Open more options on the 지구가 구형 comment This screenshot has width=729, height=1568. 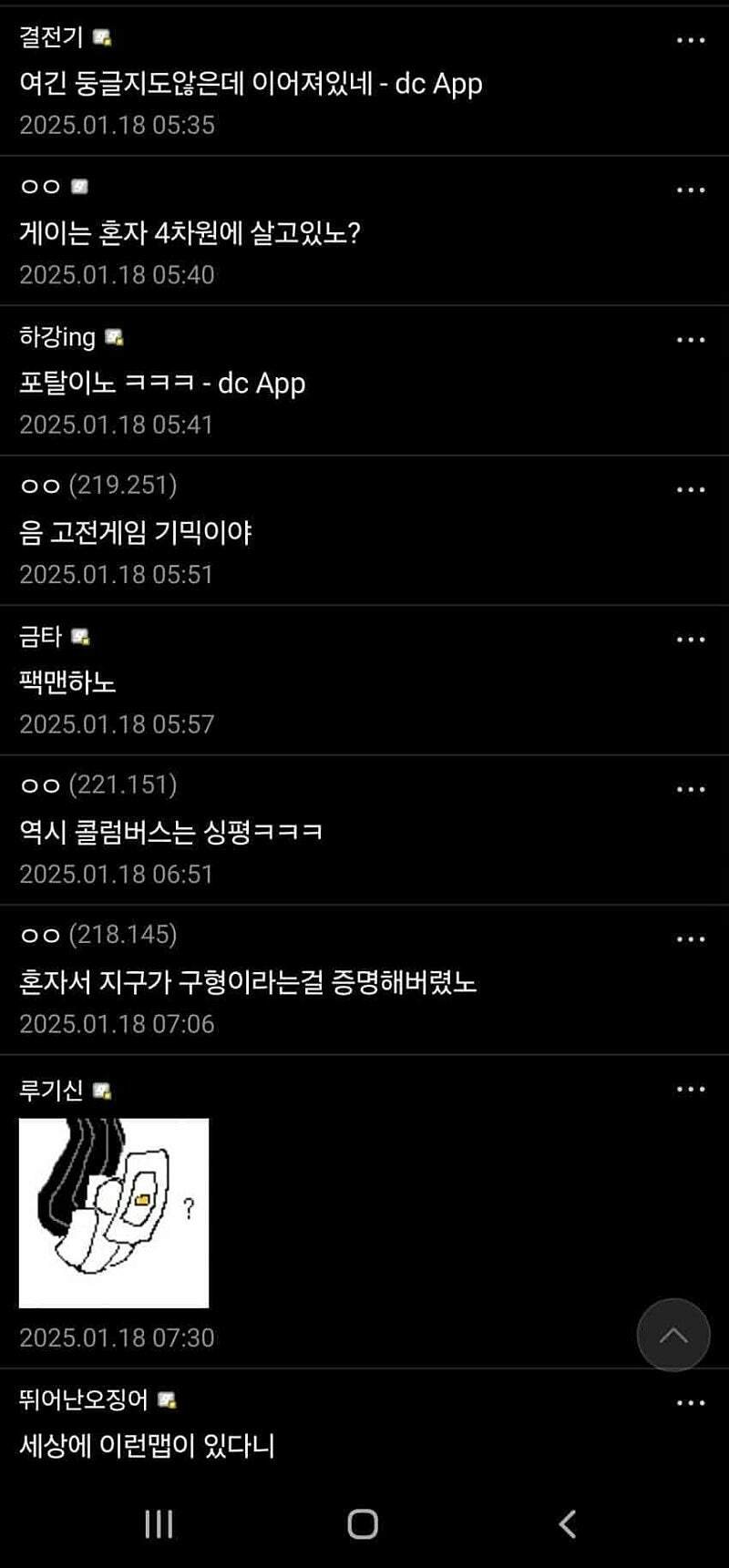coord(690,938)
